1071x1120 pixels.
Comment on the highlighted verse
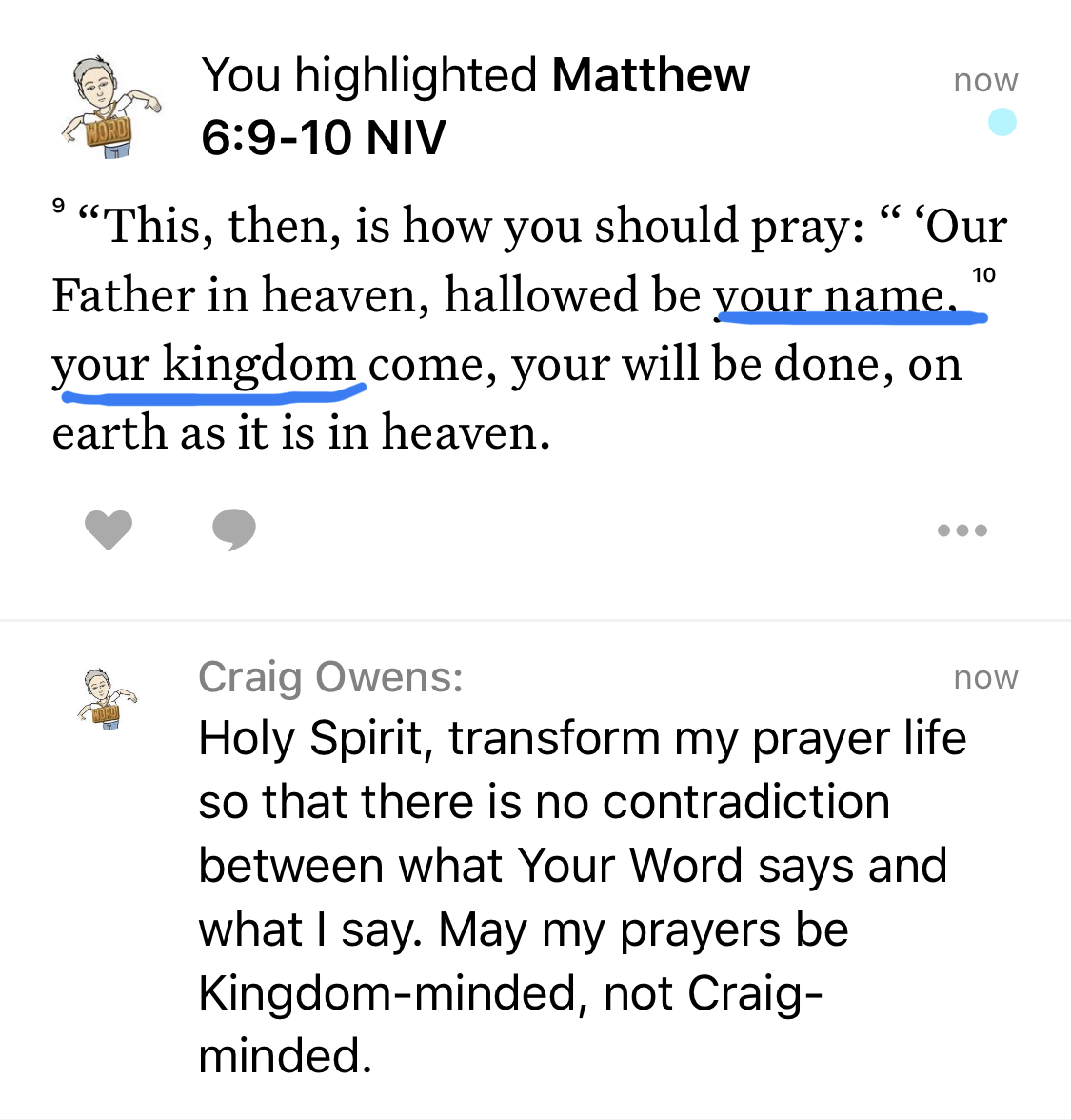(x=233, y=530)
